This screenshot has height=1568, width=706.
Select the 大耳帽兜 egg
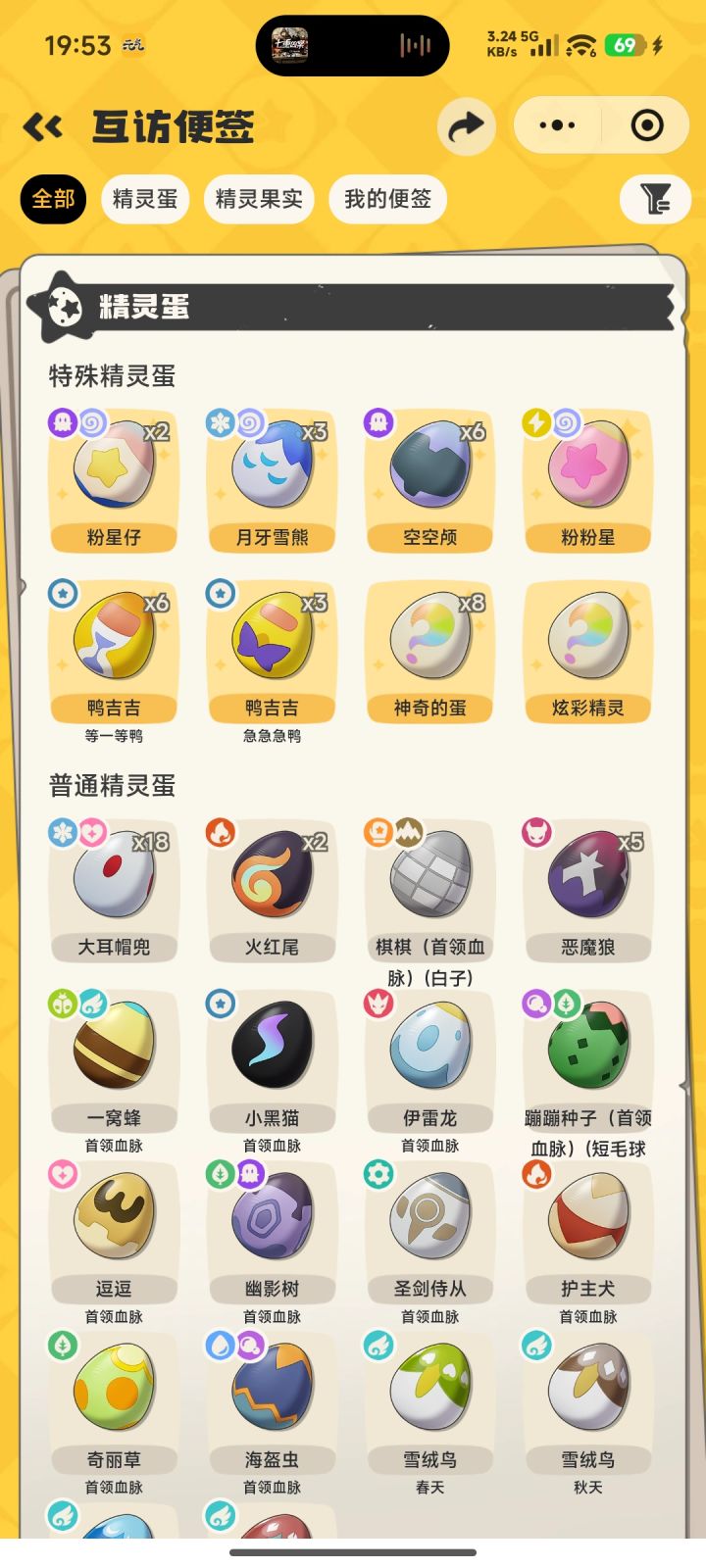[x=113, y=877]
